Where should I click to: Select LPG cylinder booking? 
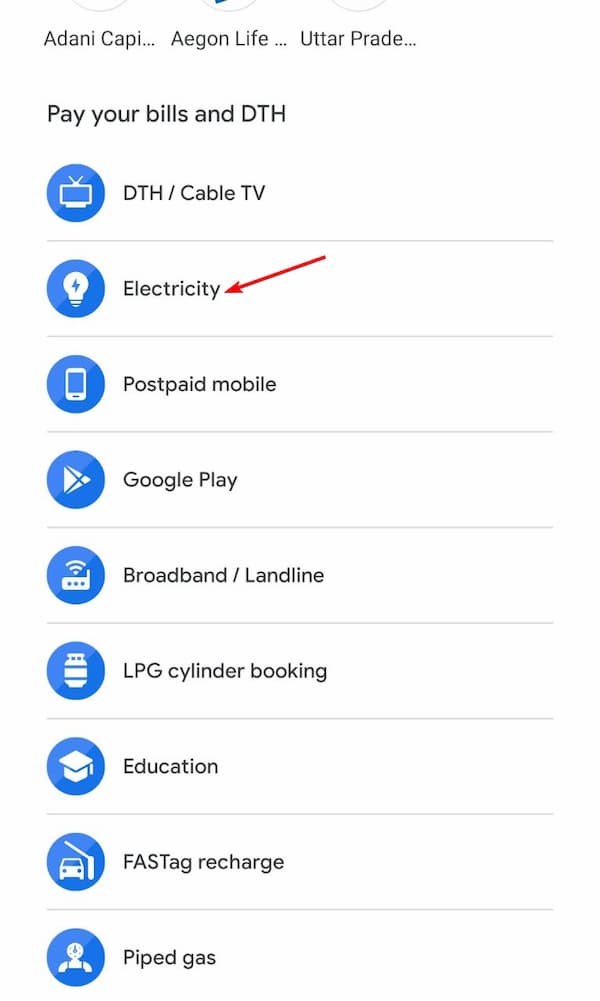224,671
